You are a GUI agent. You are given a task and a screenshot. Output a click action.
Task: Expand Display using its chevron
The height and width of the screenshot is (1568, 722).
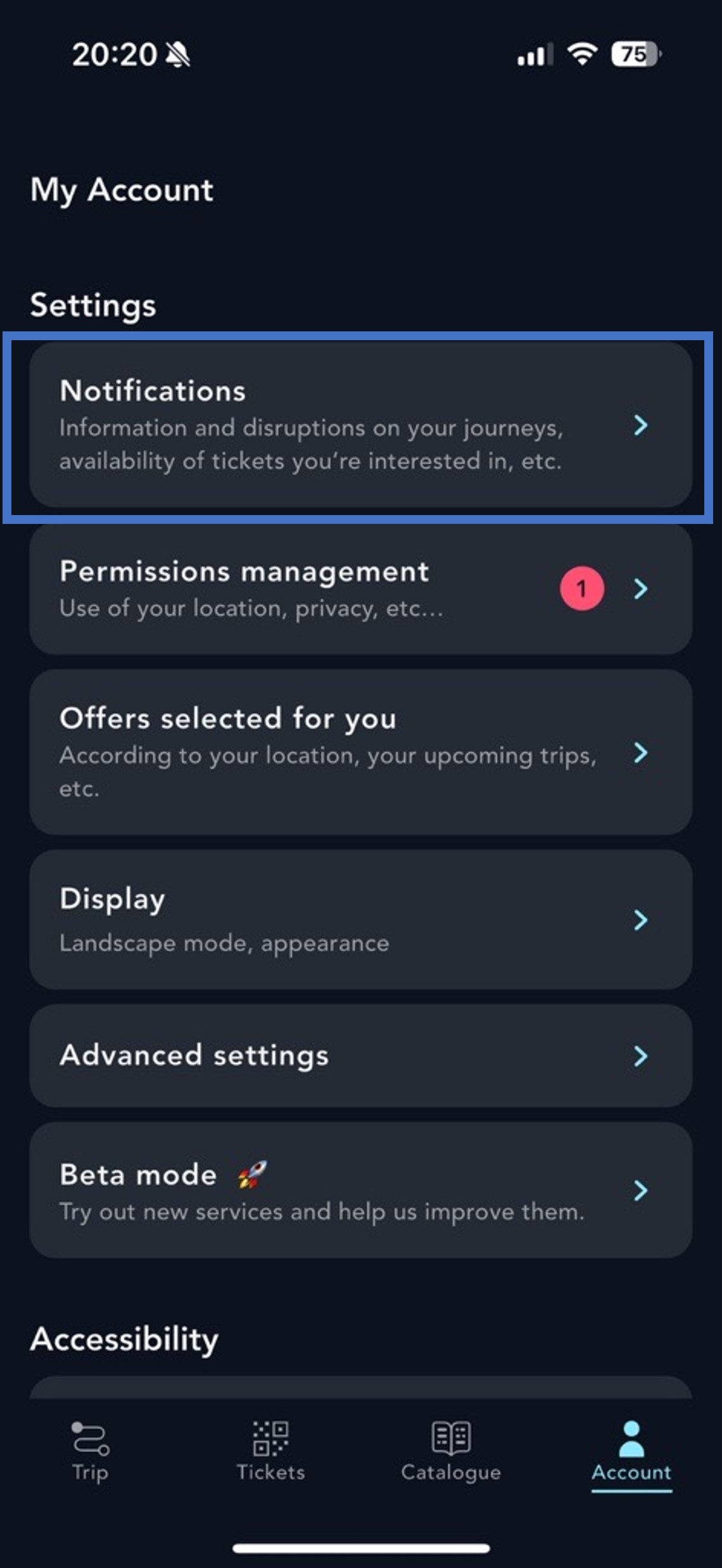coord(642,921)
